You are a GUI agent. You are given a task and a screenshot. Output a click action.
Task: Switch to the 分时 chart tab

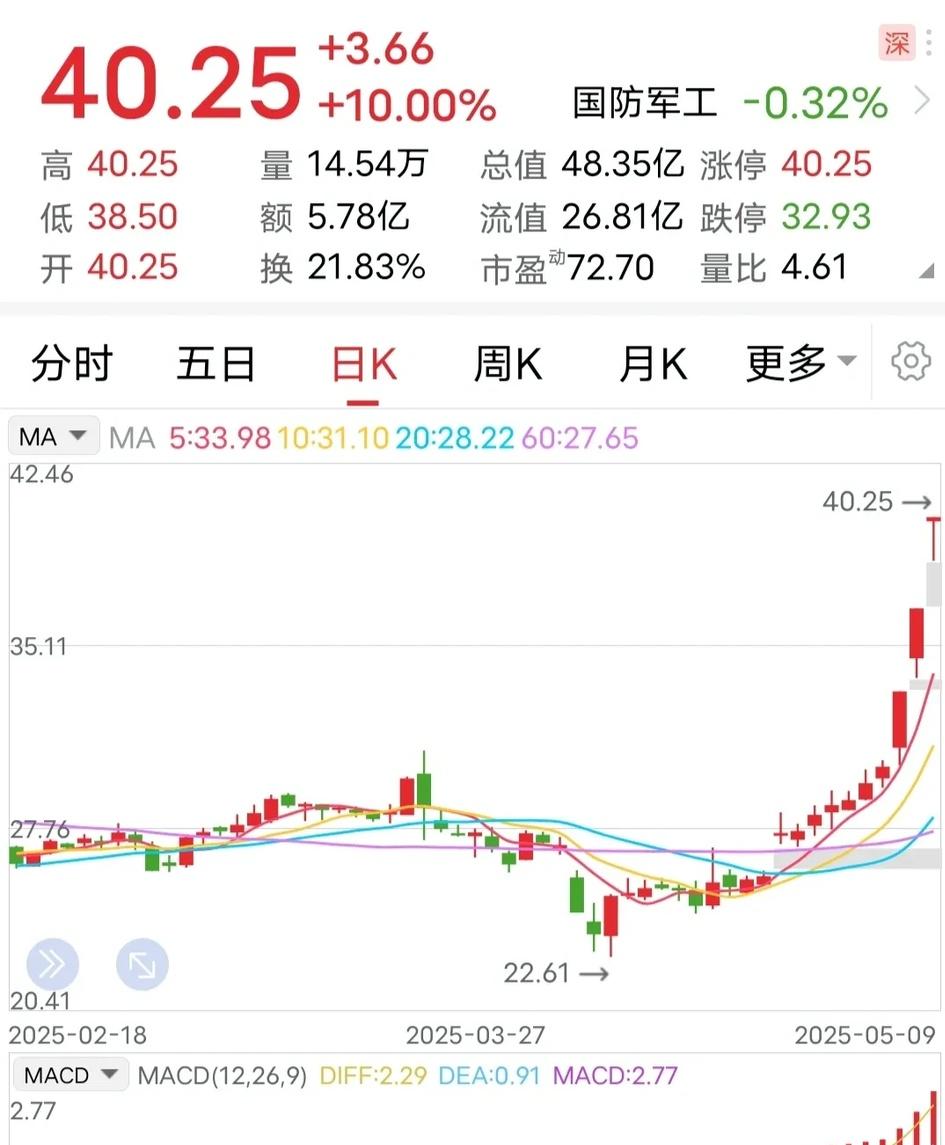[72, 363]
